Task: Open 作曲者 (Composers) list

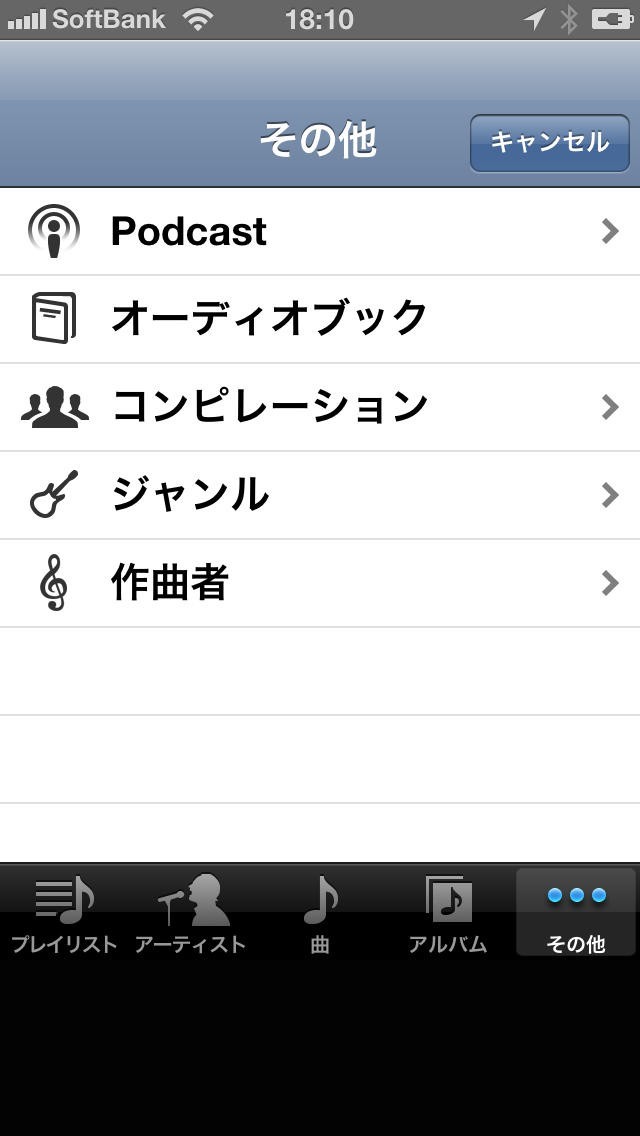Action: click(320, 583)
